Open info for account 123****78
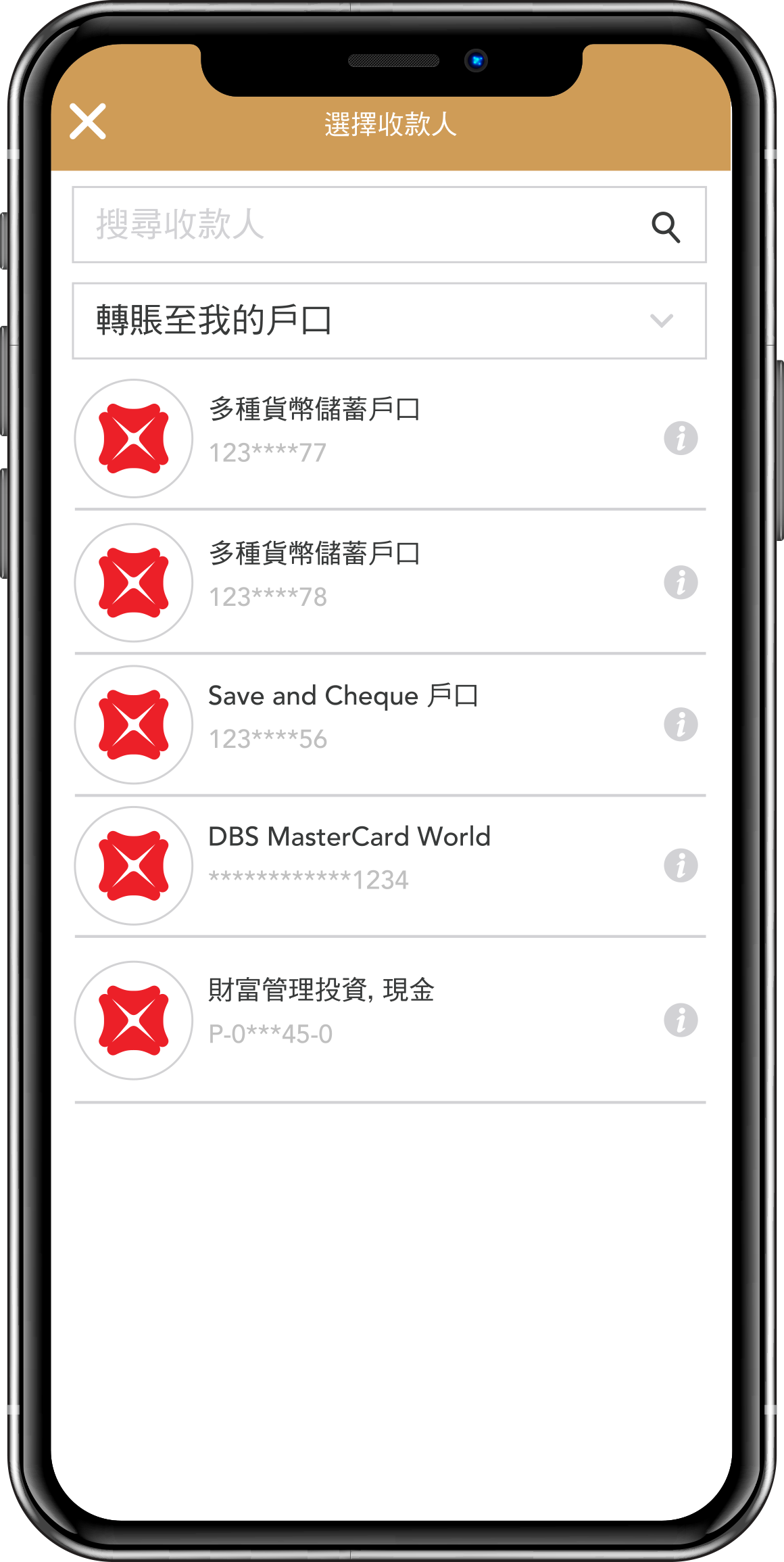The width and height of the screenshot is (784, 1562). pyautogui.click(x=681, y=582)
